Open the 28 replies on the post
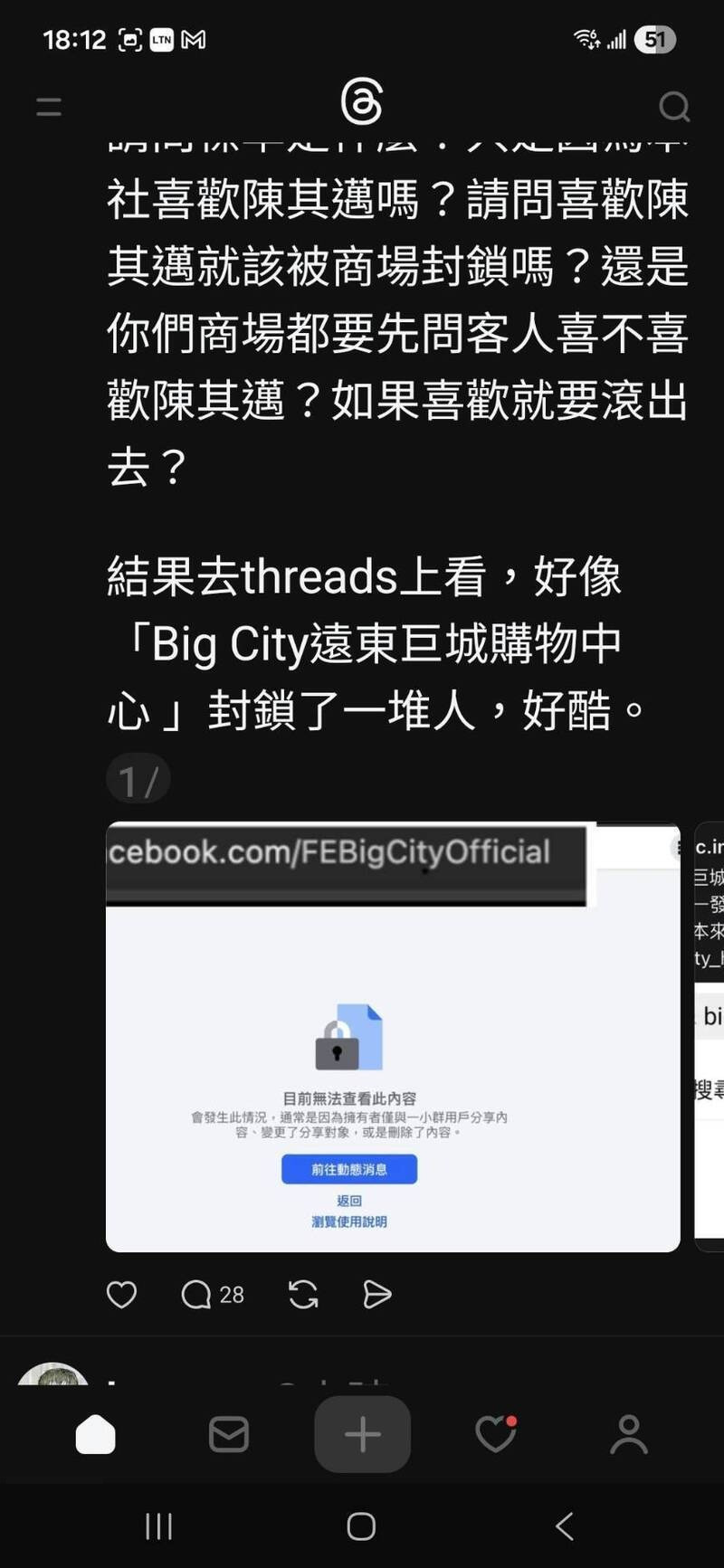724x1568 pixels. click(212, 1295)
